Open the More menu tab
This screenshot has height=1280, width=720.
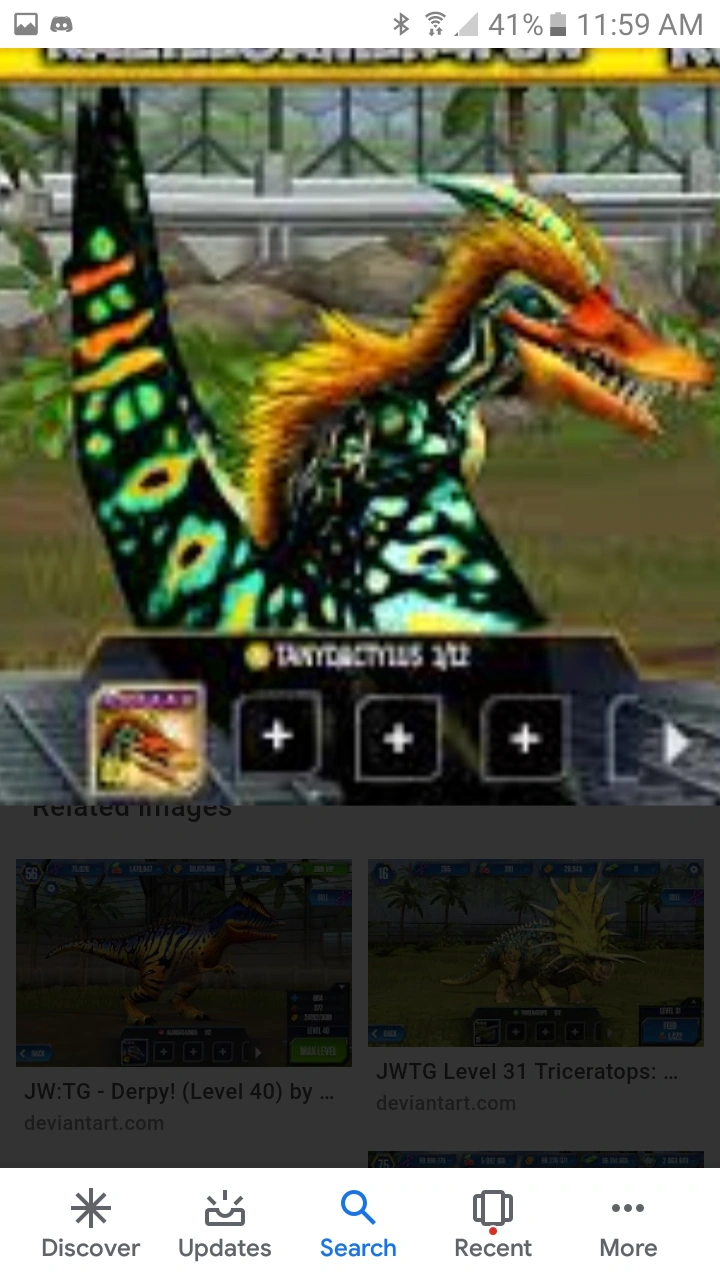tap(628, 1225)
